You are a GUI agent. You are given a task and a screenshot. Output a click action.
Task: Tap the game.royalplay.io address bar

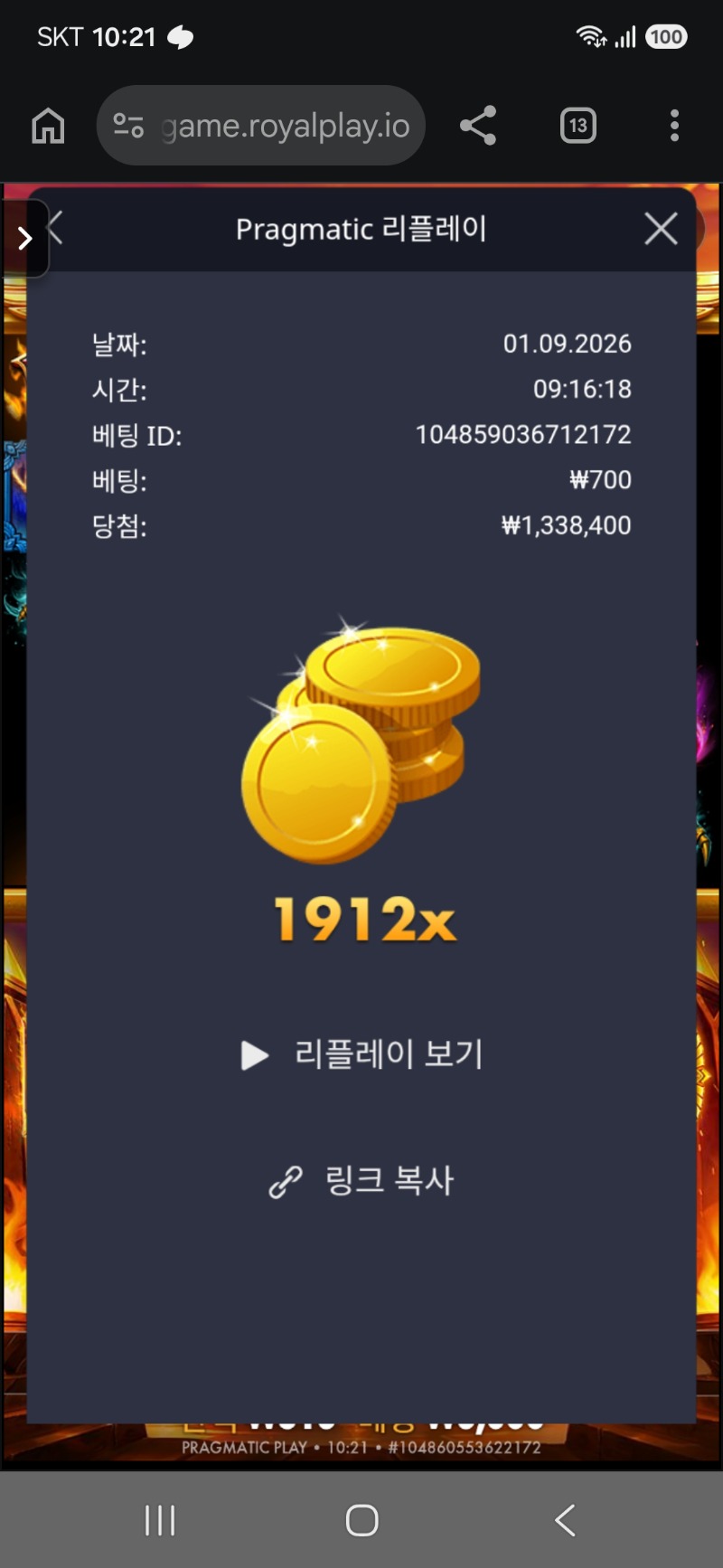(261, 126)
